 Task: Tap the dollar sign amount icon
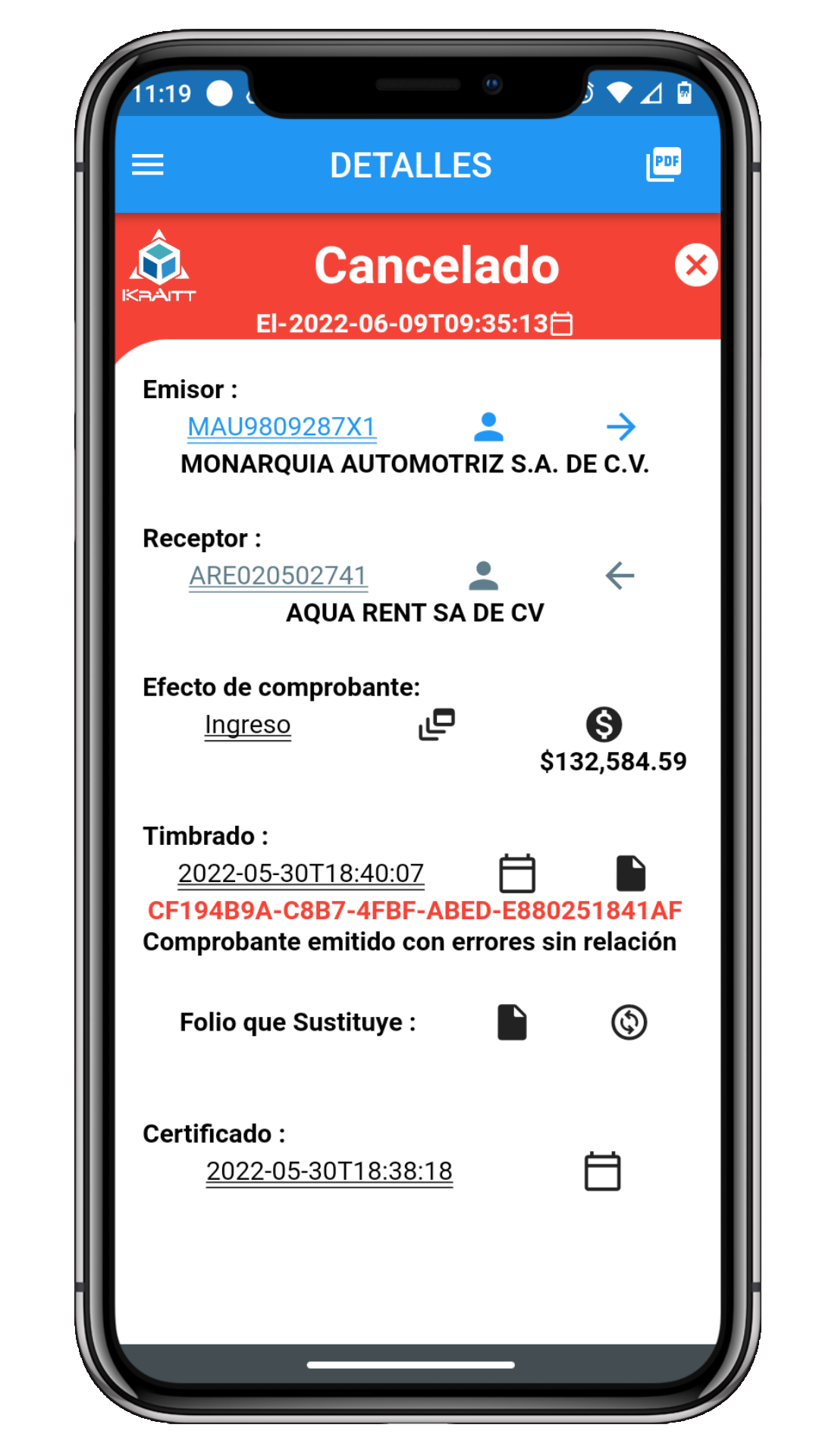pos(604,724)
